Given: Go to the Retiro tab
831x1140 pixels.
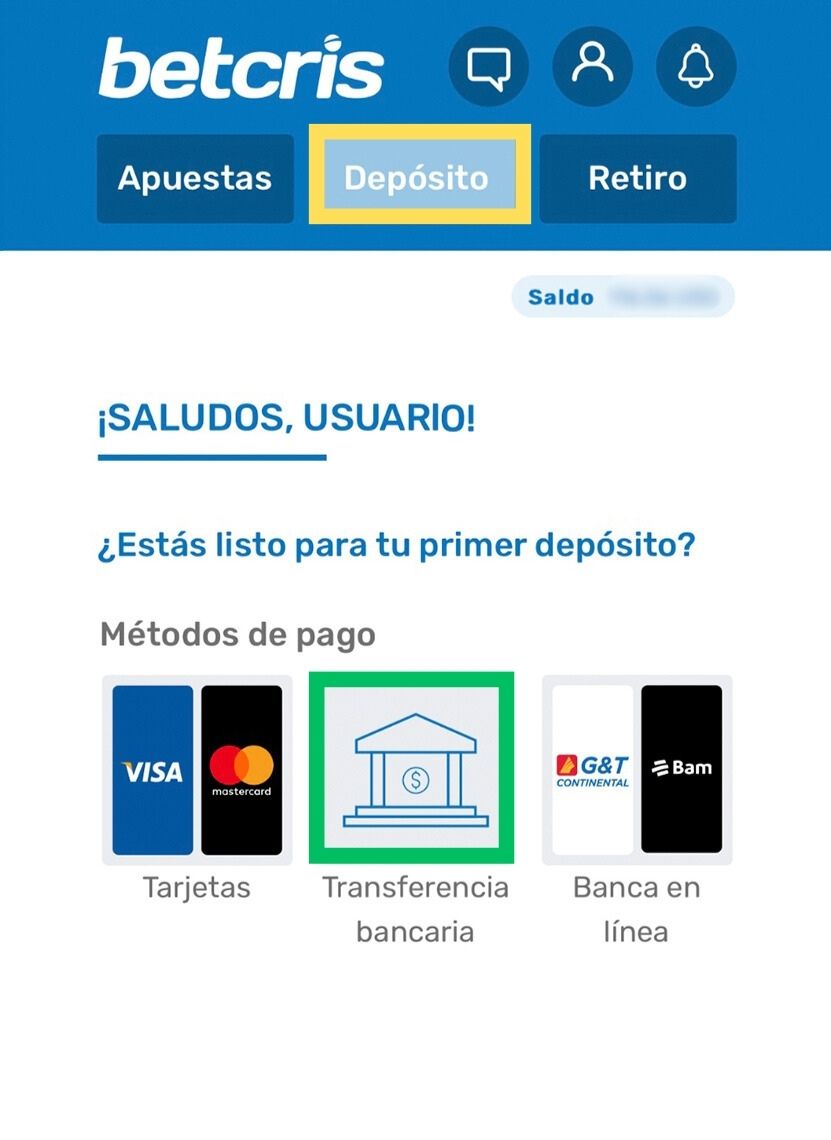Looking at the screenshot, I should pyautogui.click(x=637, y=179).
